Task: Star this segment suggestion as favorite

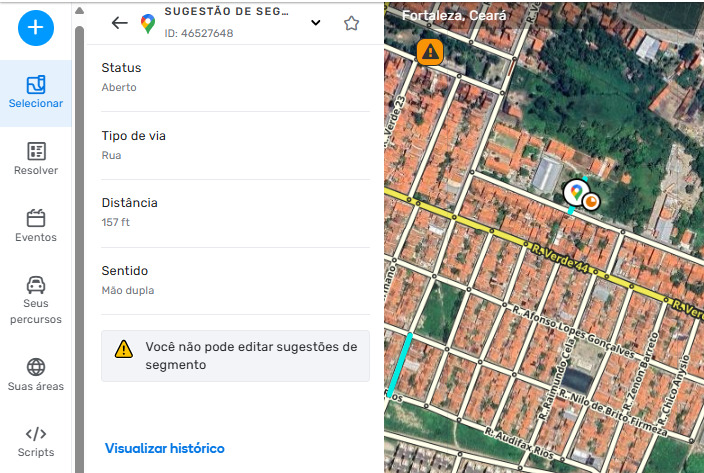Action: coord(351,23)
